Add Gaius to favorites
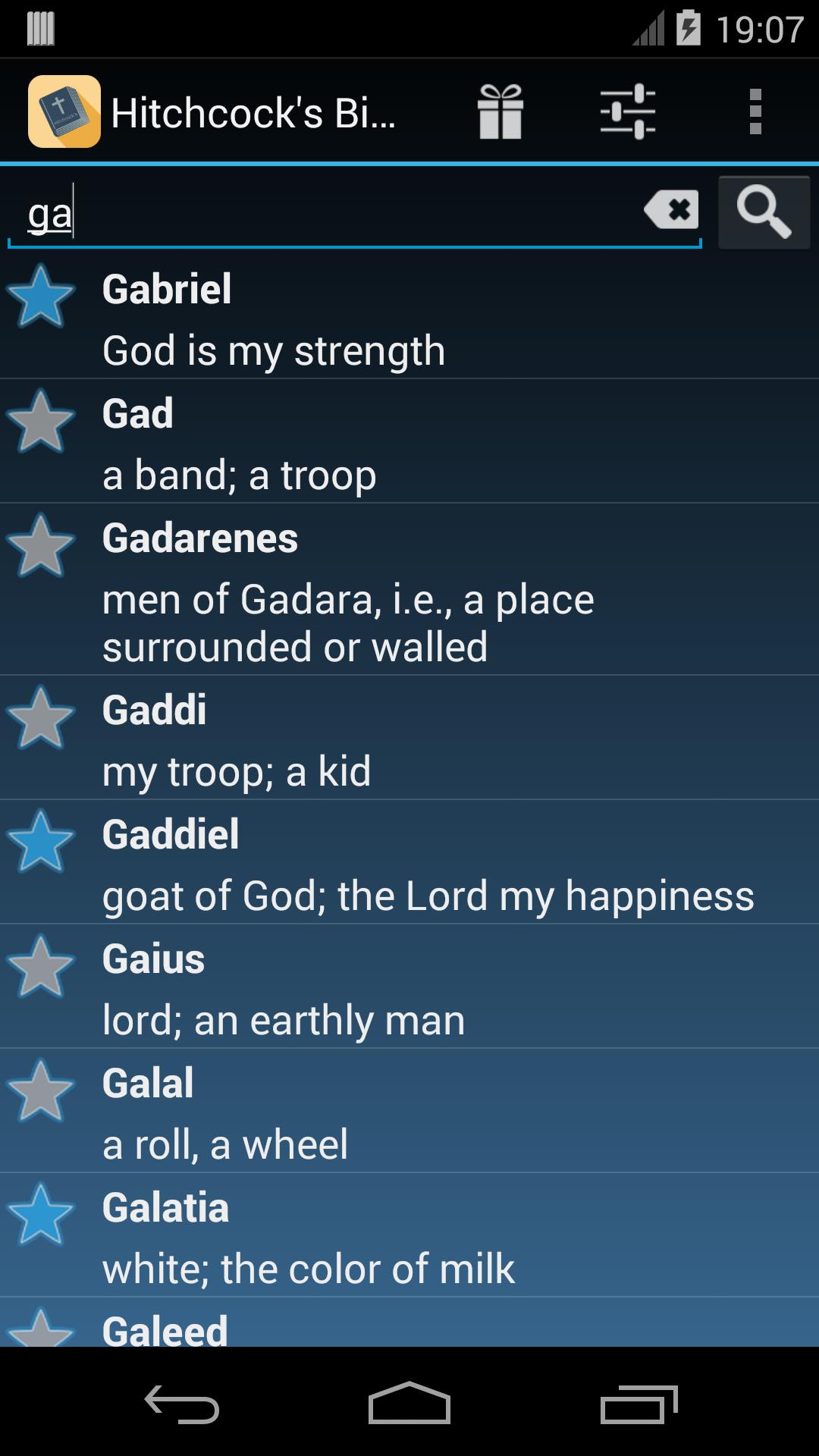This screenshot has width=819, height=1456. (41, 967)
